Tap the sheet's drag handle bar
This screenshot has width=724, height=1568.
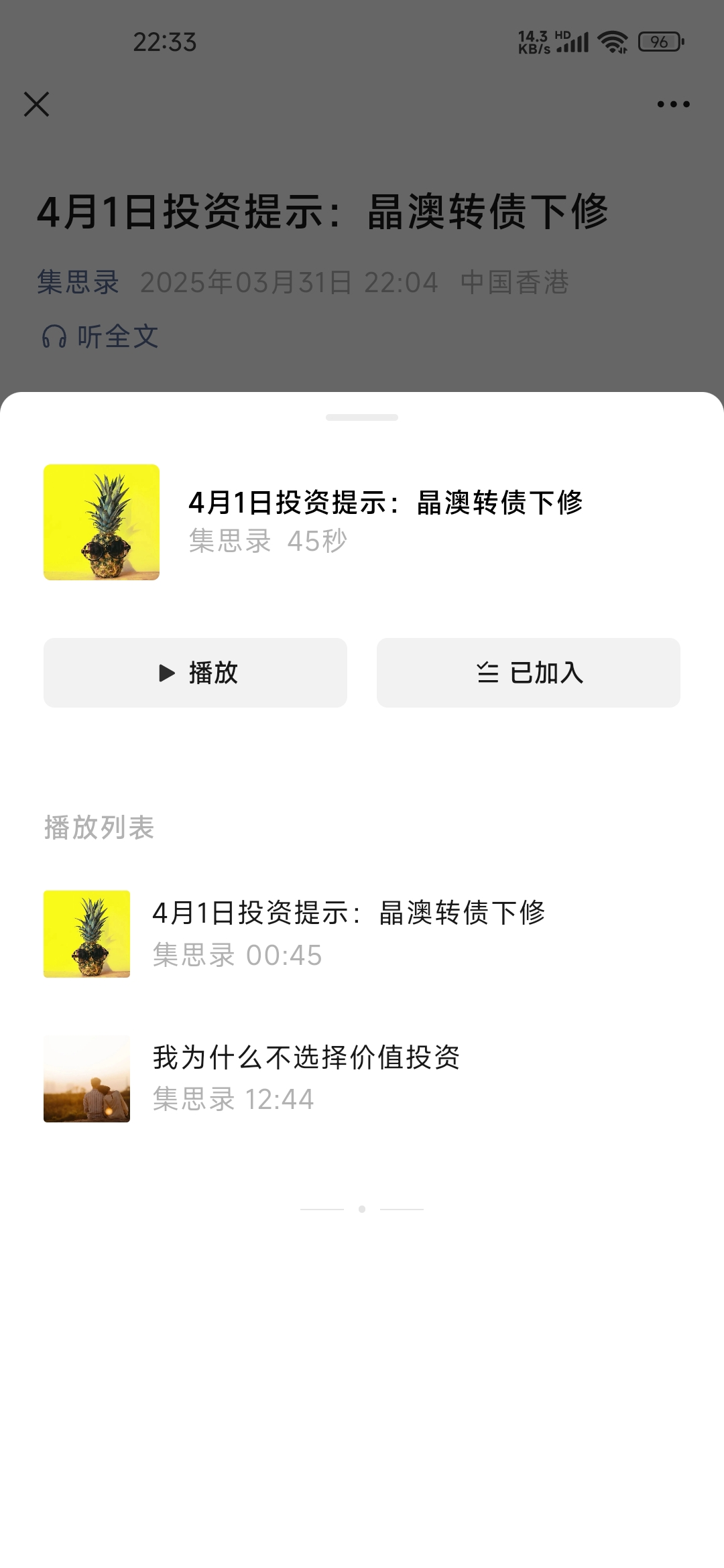[x=362, y=417]
